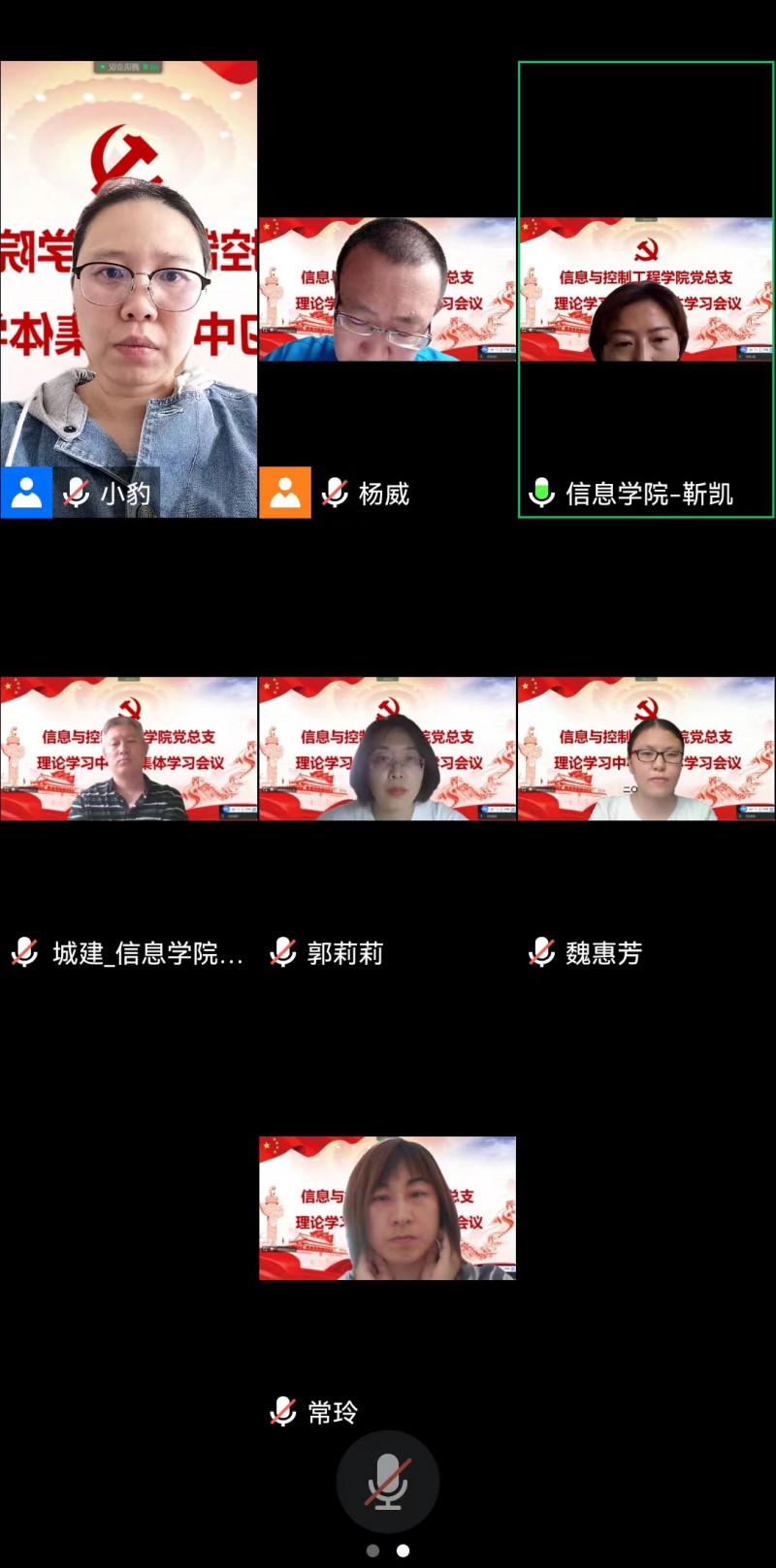Go to the first page dot
This screenshot has height=1568, width=776.
372,1551
